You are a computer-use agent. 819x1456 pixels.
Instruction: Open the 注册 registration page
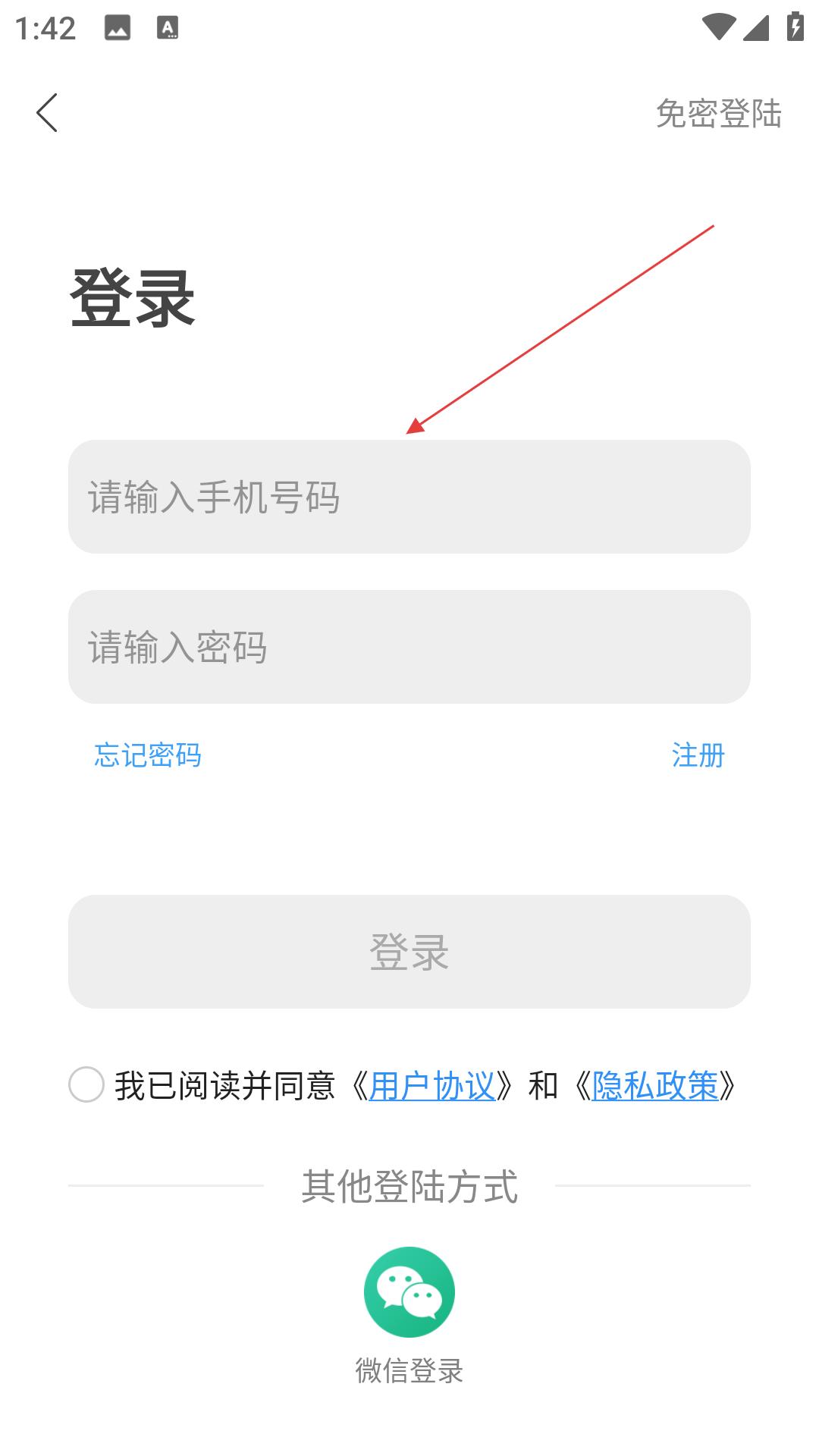point(698,755)
